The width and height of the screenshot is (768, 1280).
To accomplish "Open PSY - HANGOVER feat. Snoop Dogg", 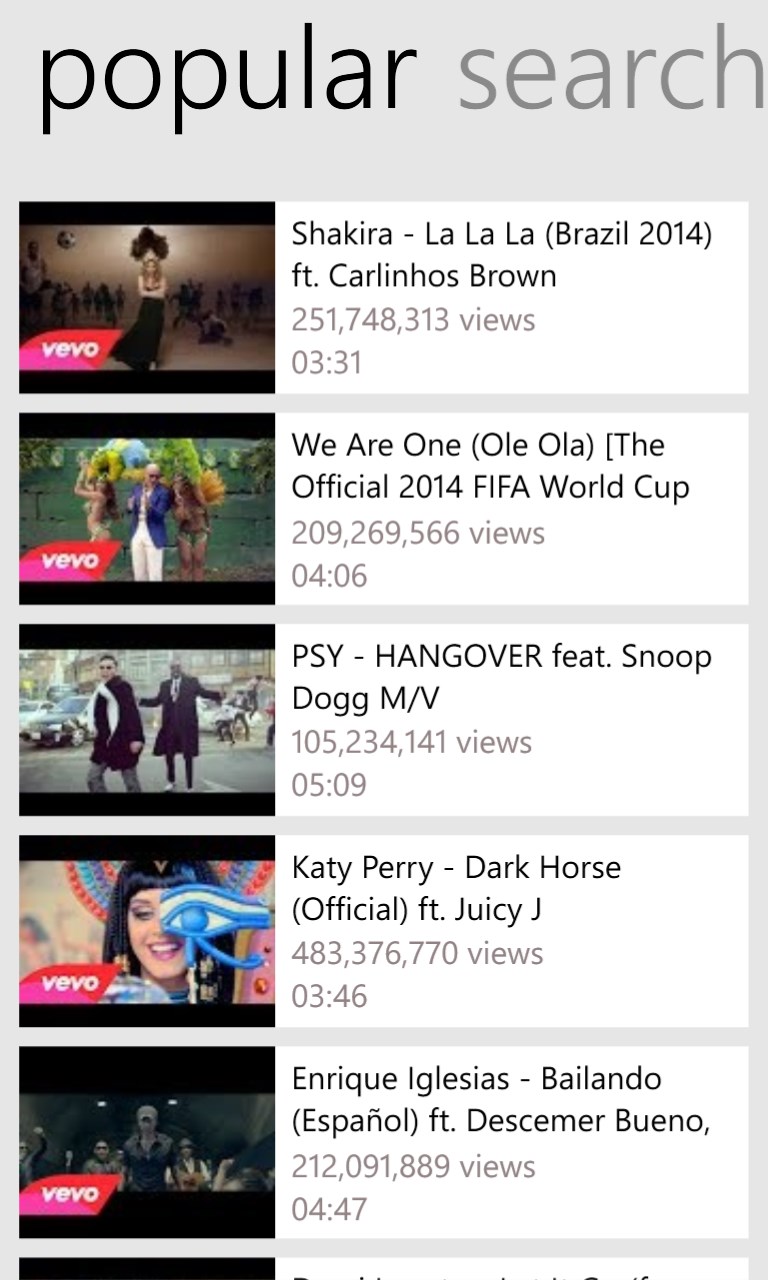I will (x=383, y=720).
